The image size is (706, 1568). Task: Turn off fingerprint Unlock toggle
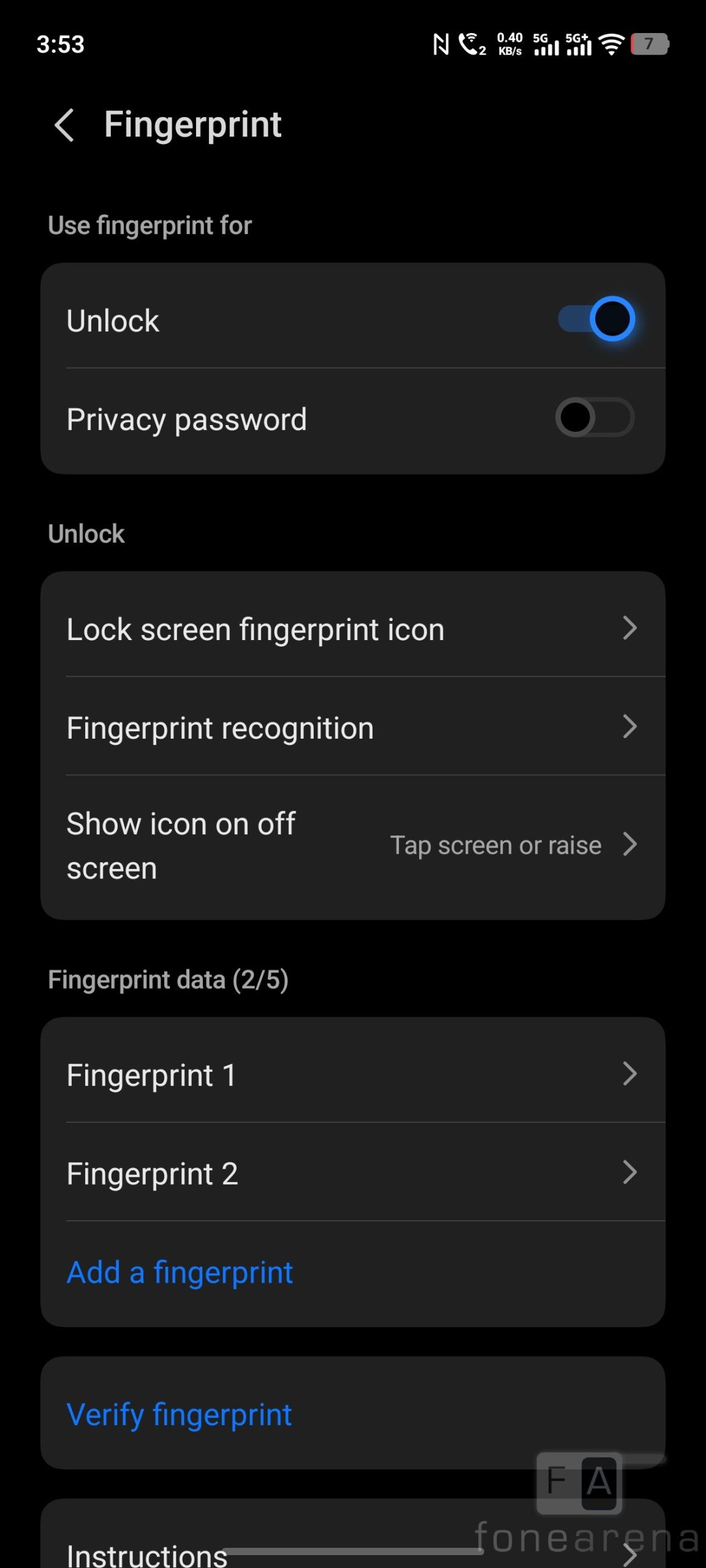coord(594,319)
